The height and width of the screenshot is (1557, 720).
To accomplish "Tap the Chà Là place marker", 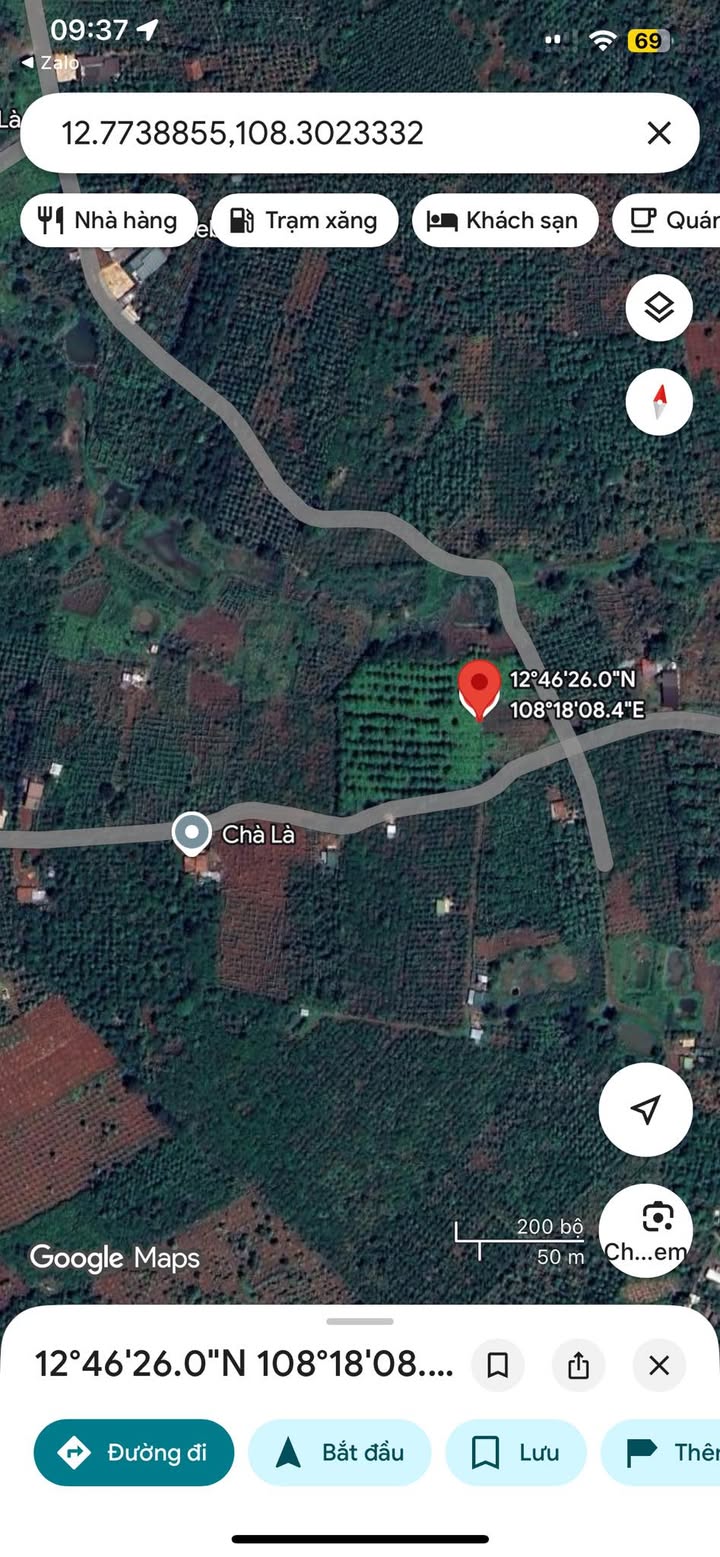I will pos(191,832).
